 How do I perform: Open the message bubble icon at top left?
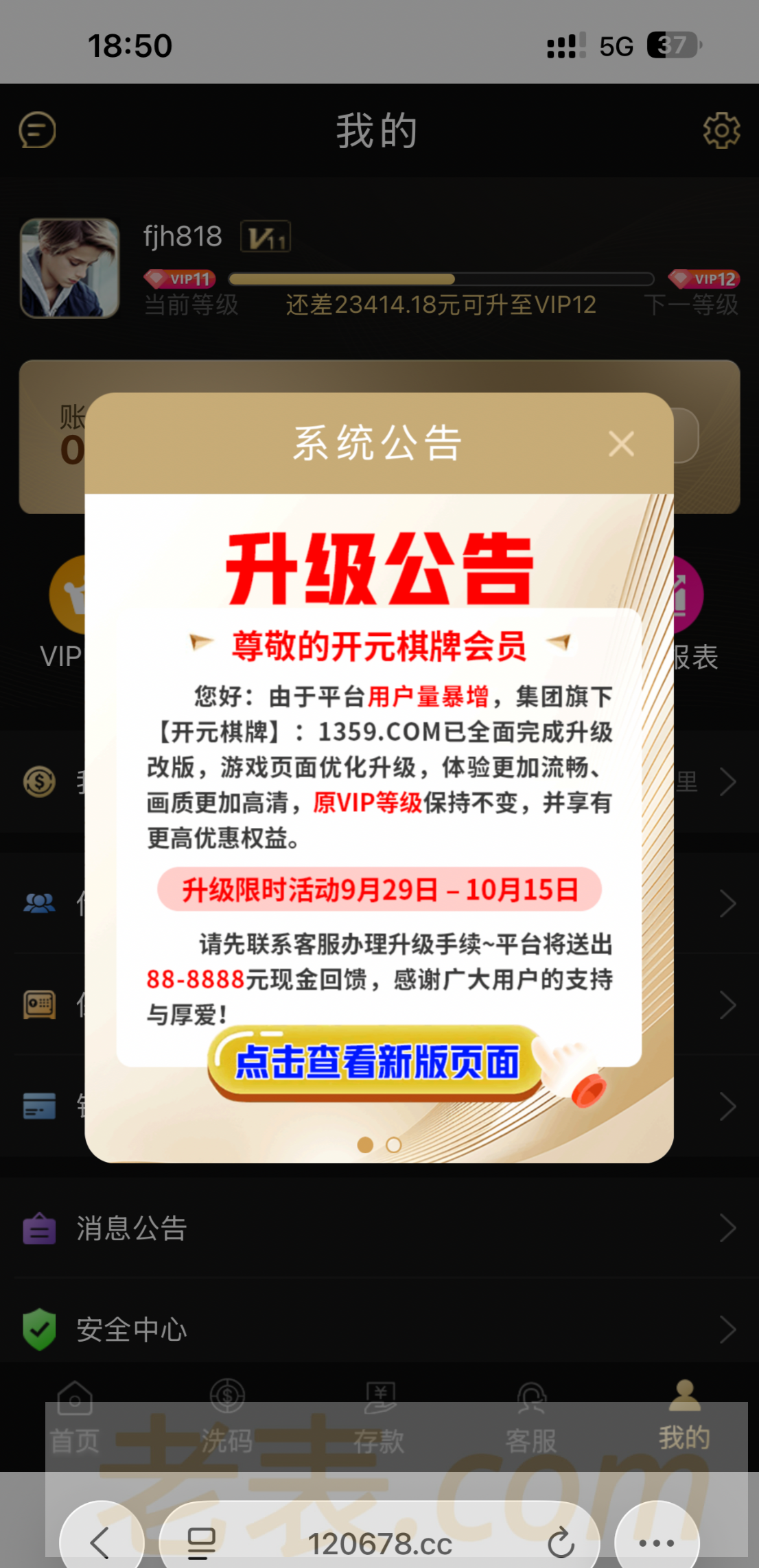[37, 130]
